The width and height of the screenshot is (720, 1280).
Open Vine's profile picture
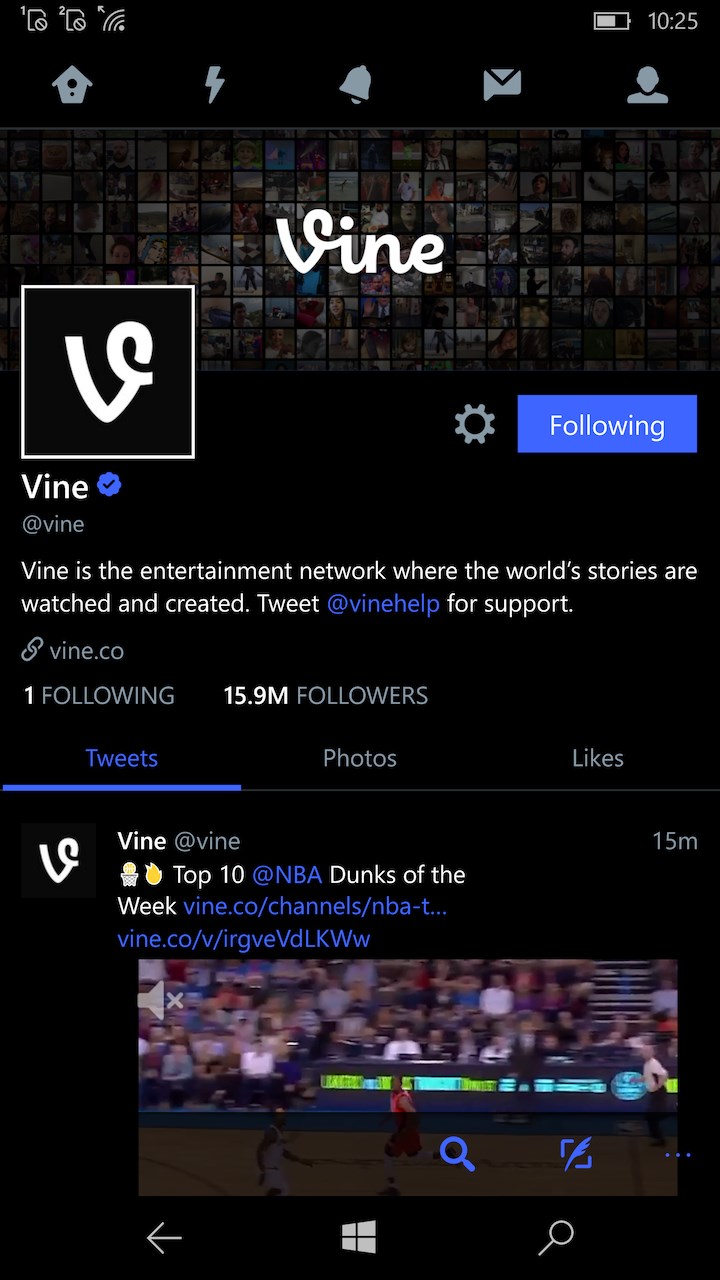[108, 372]
